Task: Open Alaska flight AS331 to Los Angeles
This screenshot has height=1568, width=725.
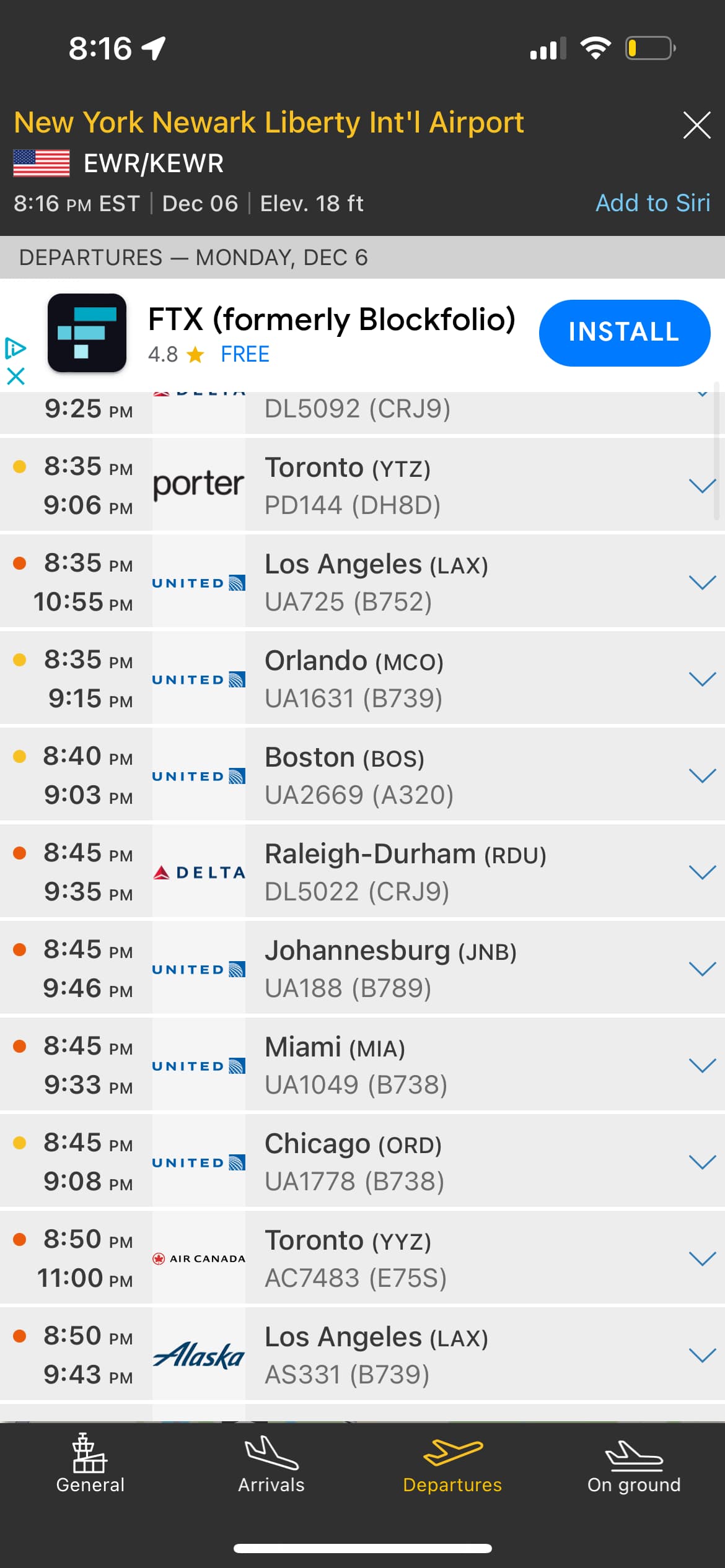Action: [x=702, y=1355]
